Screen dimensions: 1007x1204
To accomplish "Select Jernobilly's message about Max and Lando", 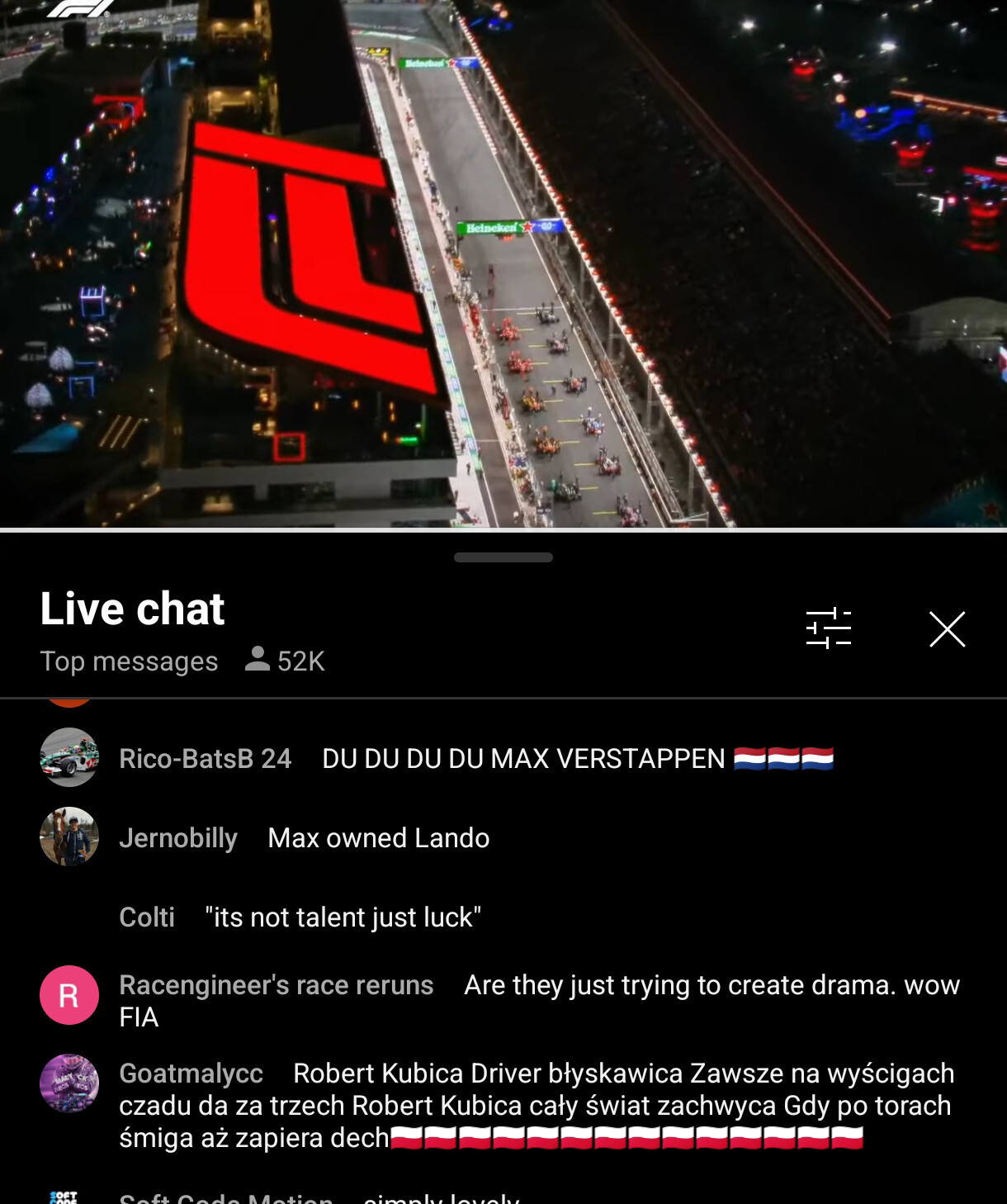I will (x=378, y=838).
